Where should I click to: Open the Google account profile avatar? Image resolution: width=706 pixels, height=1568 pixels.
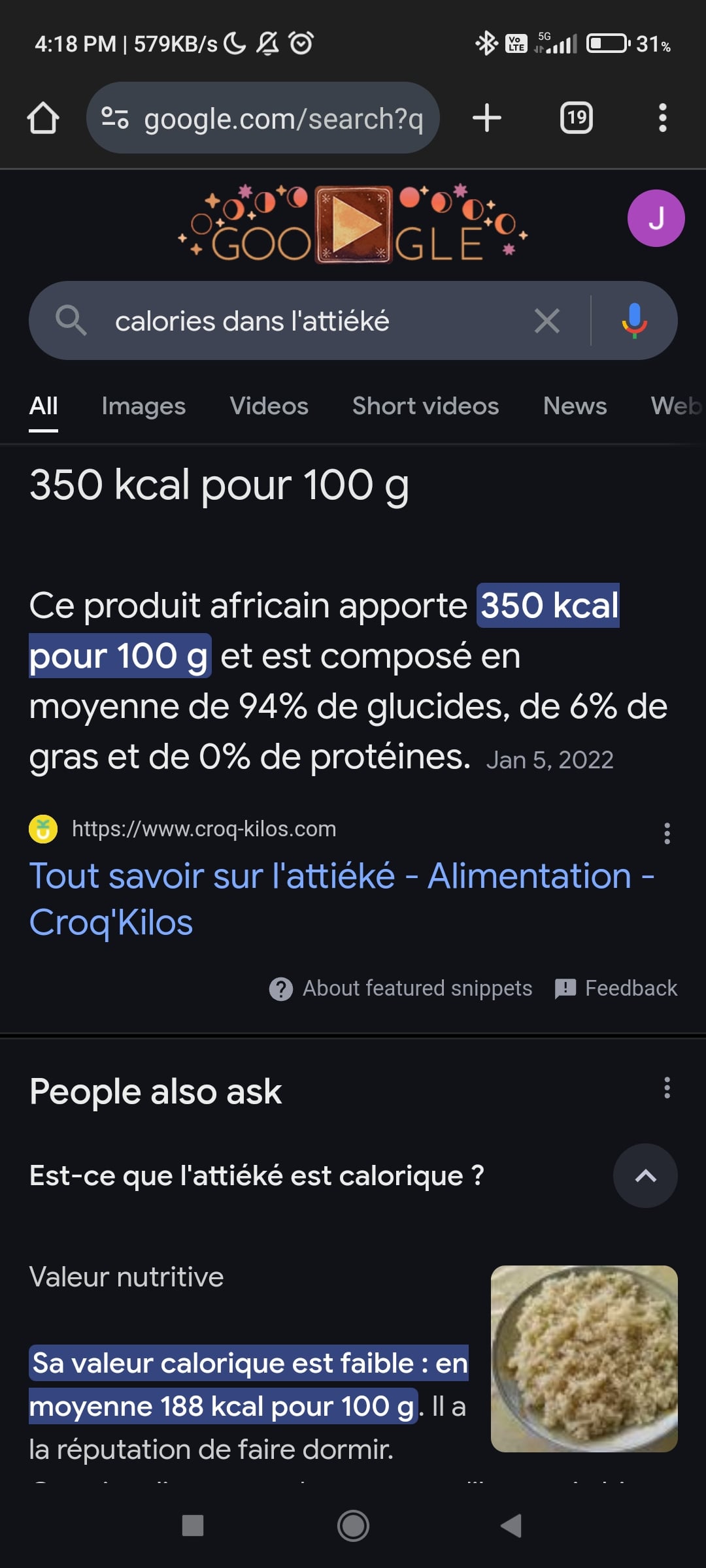[656, 218]
